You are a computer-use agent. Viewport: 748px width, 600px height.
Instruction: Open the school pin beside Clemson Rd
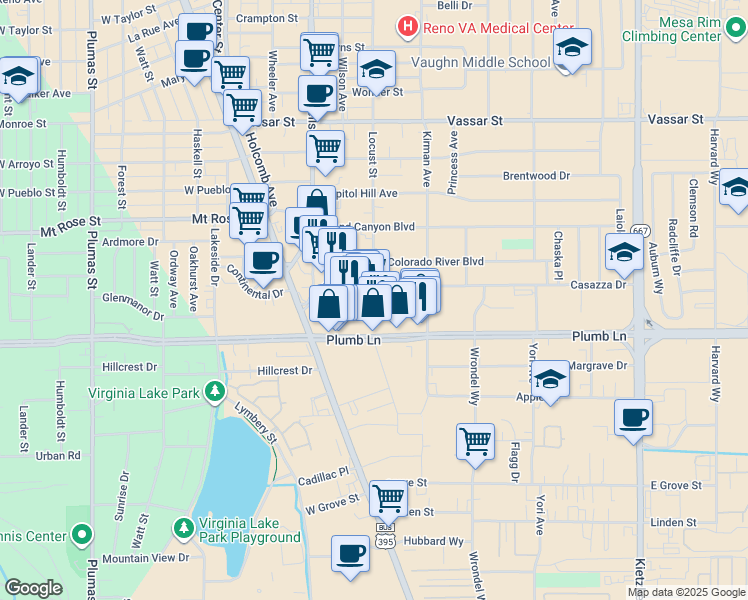(x=737, y=189)
